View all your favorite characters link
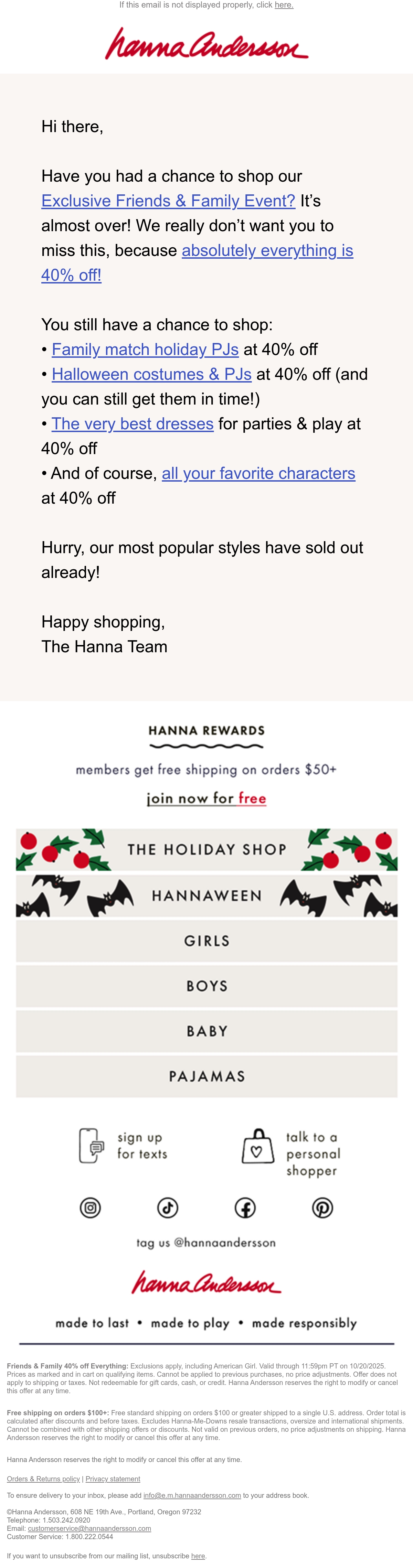The image size is (413, 1568). coord(258,473)
